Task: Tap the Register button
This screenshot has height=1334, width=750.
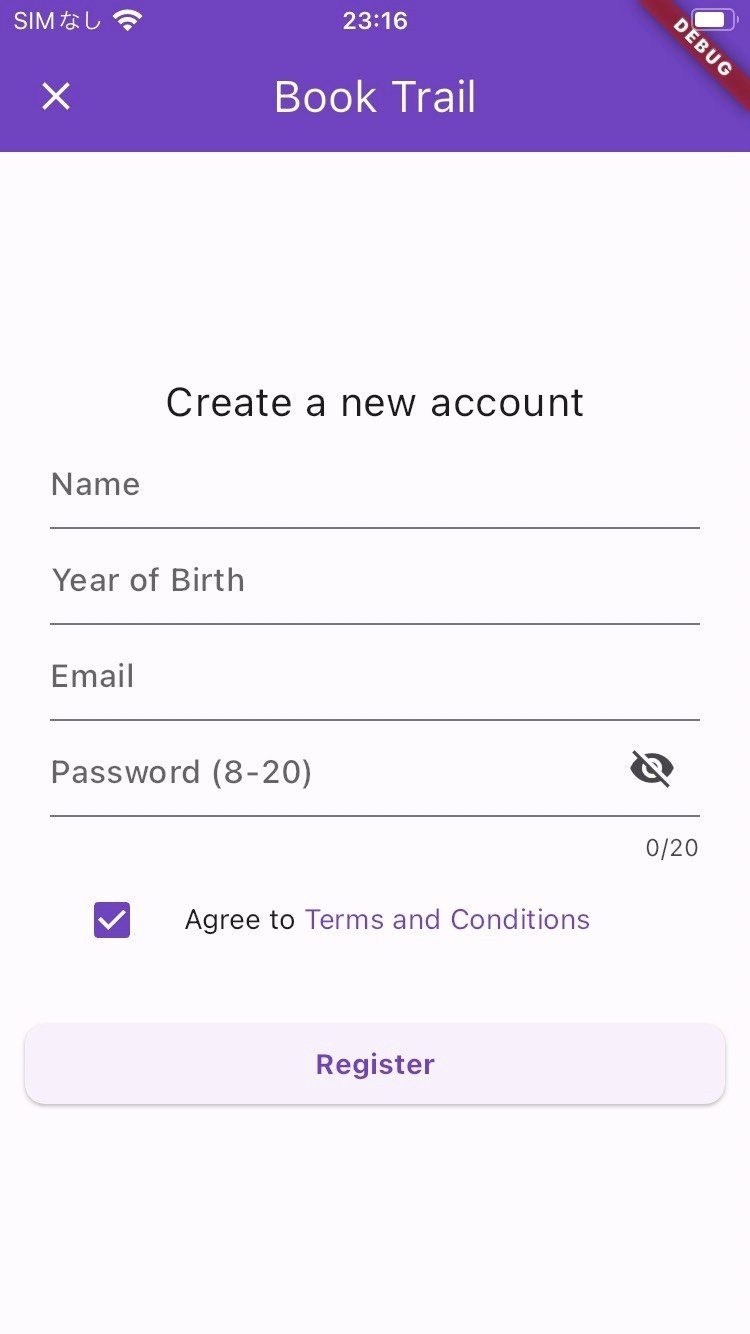Action: 375,1064
